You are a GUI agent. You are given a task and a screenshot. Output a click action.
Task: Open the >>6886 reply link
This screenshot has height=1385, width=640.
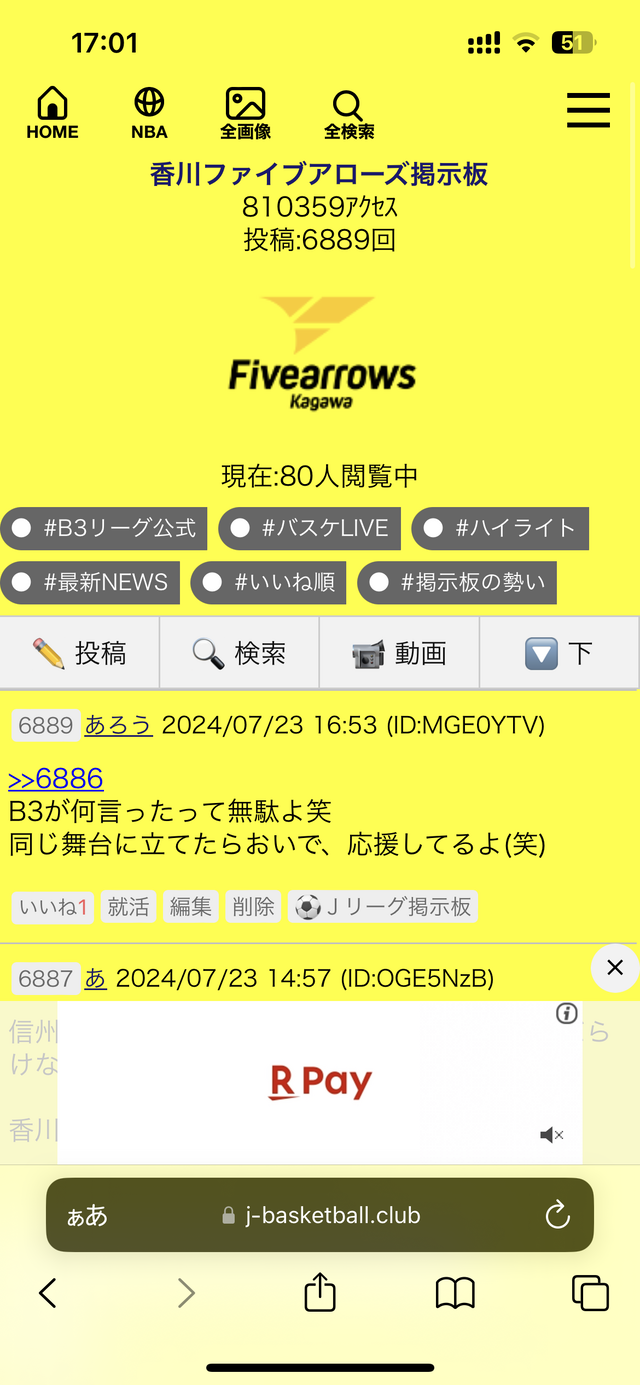coord(55,779)
